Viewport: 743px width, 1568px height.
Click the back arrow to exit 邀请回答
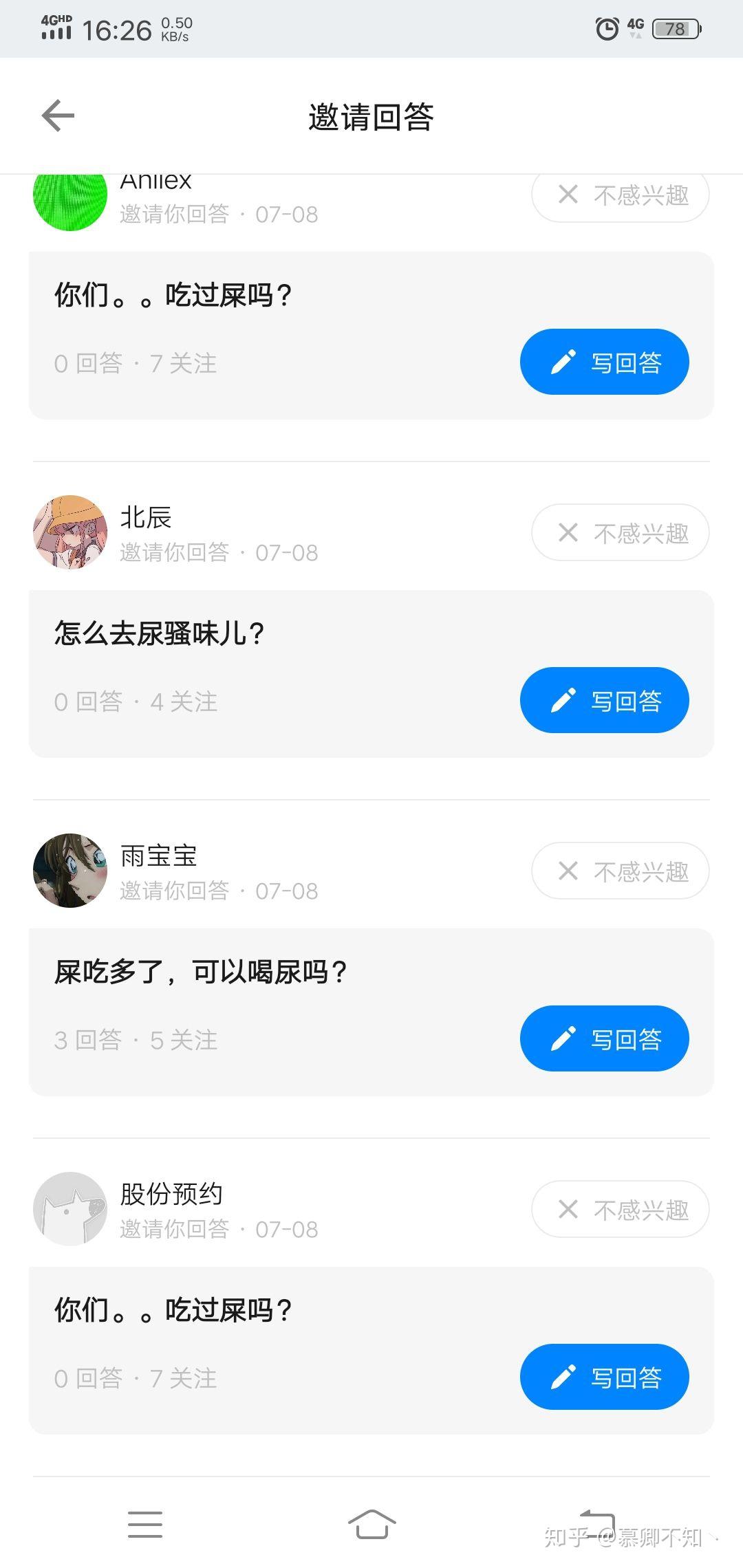(58, 115)
